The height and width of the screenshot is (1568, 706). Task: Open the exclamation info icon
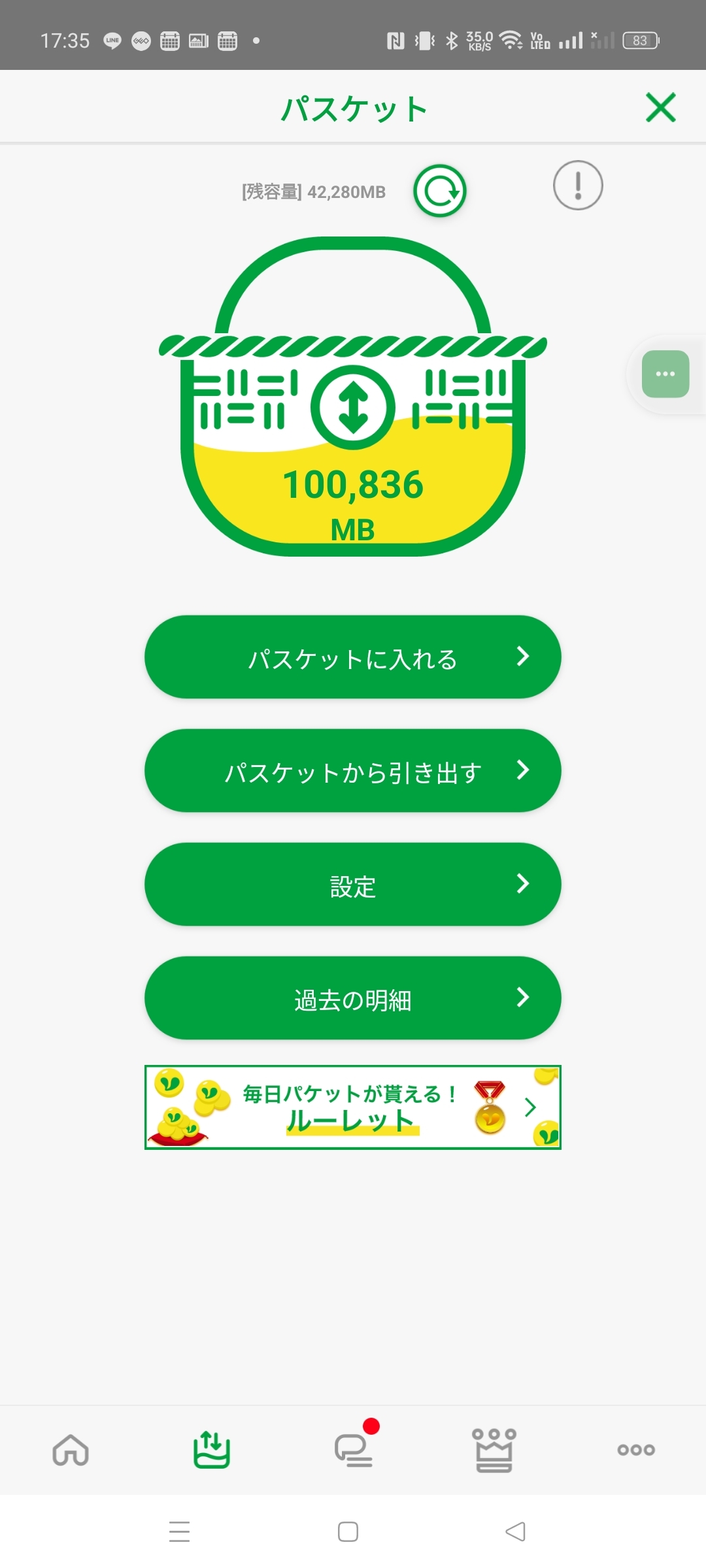[578, 186]
